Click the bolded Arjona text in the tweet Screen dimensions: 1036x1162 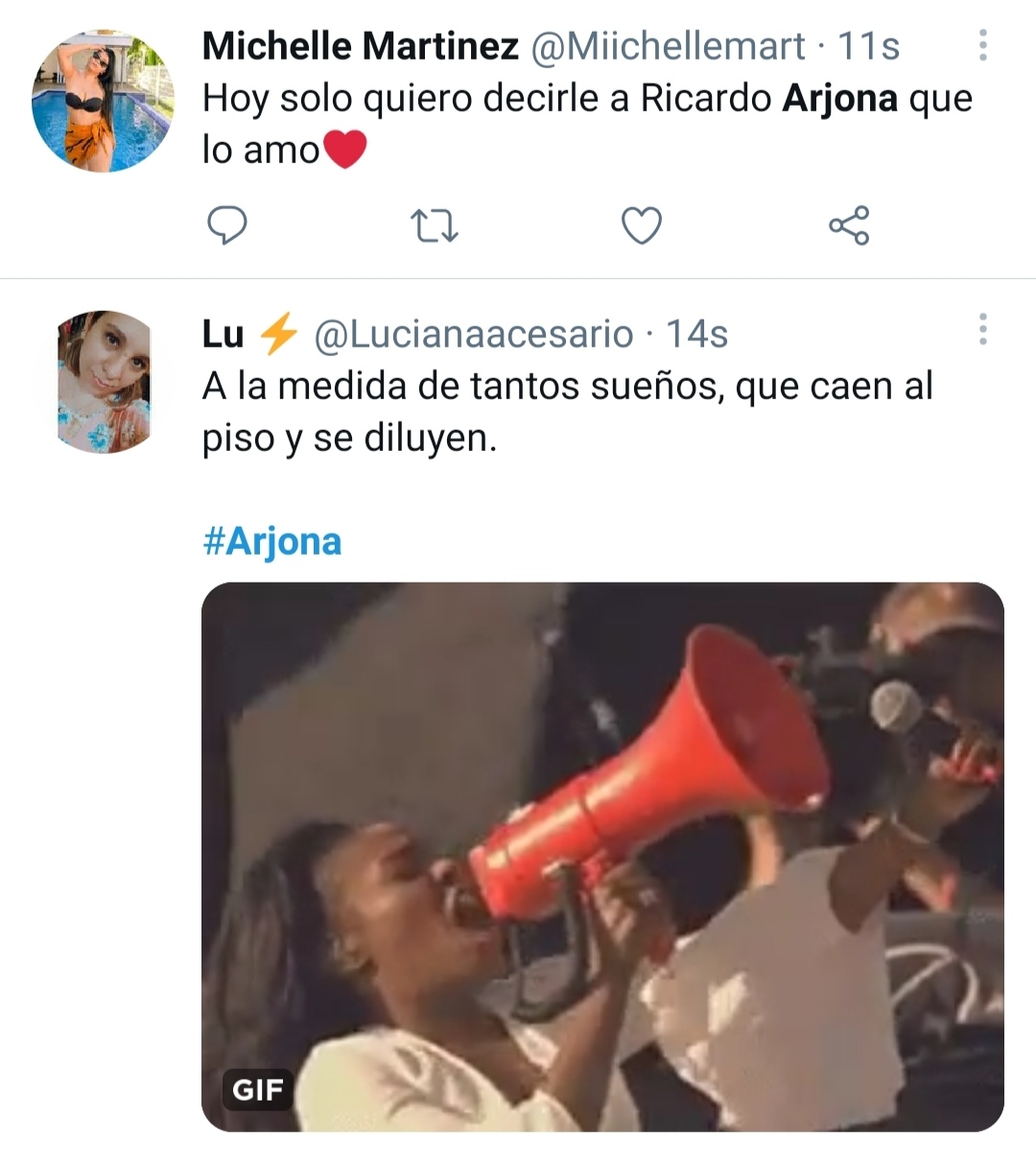coord(841,99)
